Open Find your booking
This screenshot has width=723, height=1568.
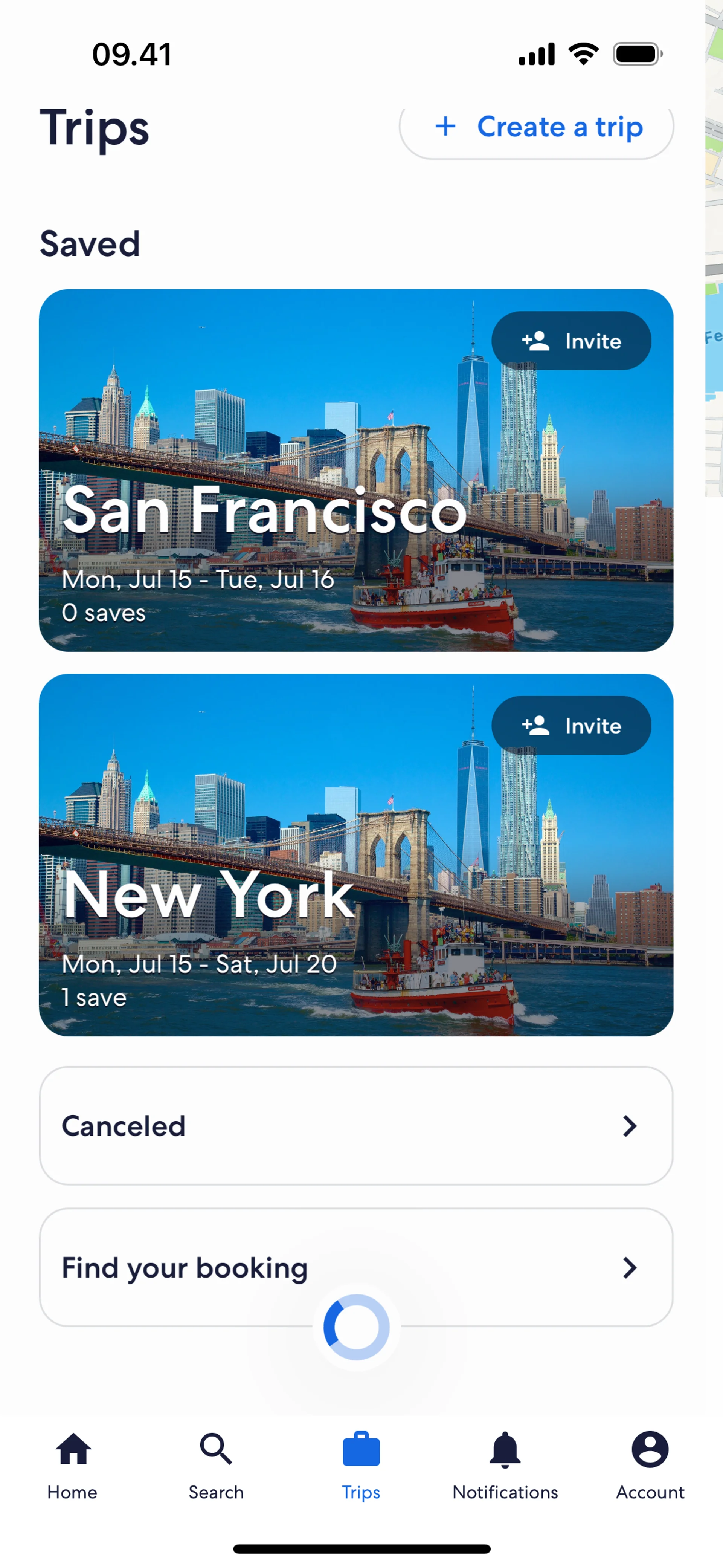[356, 1267]
